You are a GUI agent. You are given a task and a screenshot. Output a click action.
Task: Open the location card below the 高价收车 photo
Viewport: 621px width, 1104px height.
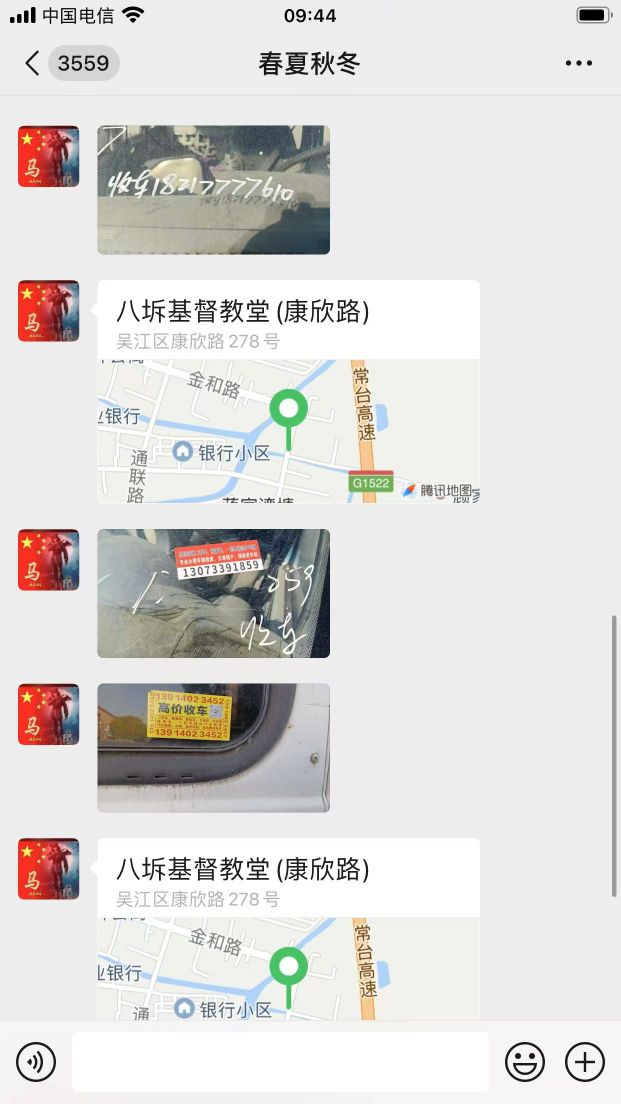(x=288, y=929)
